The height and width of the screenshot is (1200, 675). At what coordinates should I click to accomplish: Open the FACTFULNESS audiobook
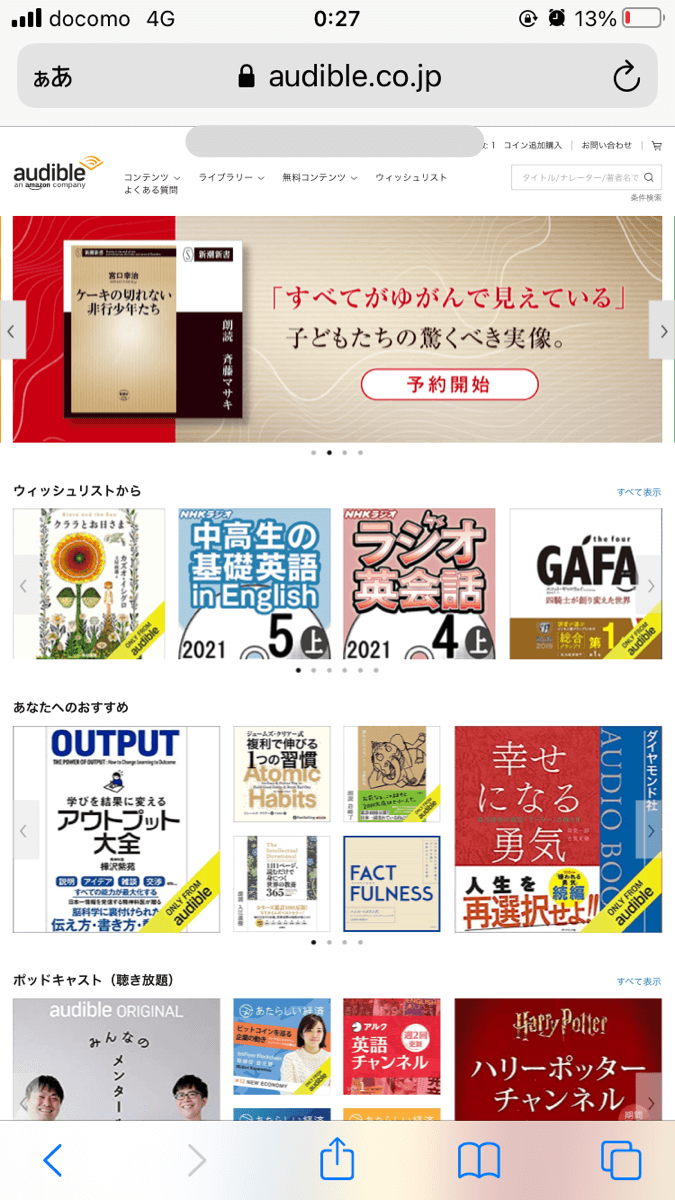[392, 884]
